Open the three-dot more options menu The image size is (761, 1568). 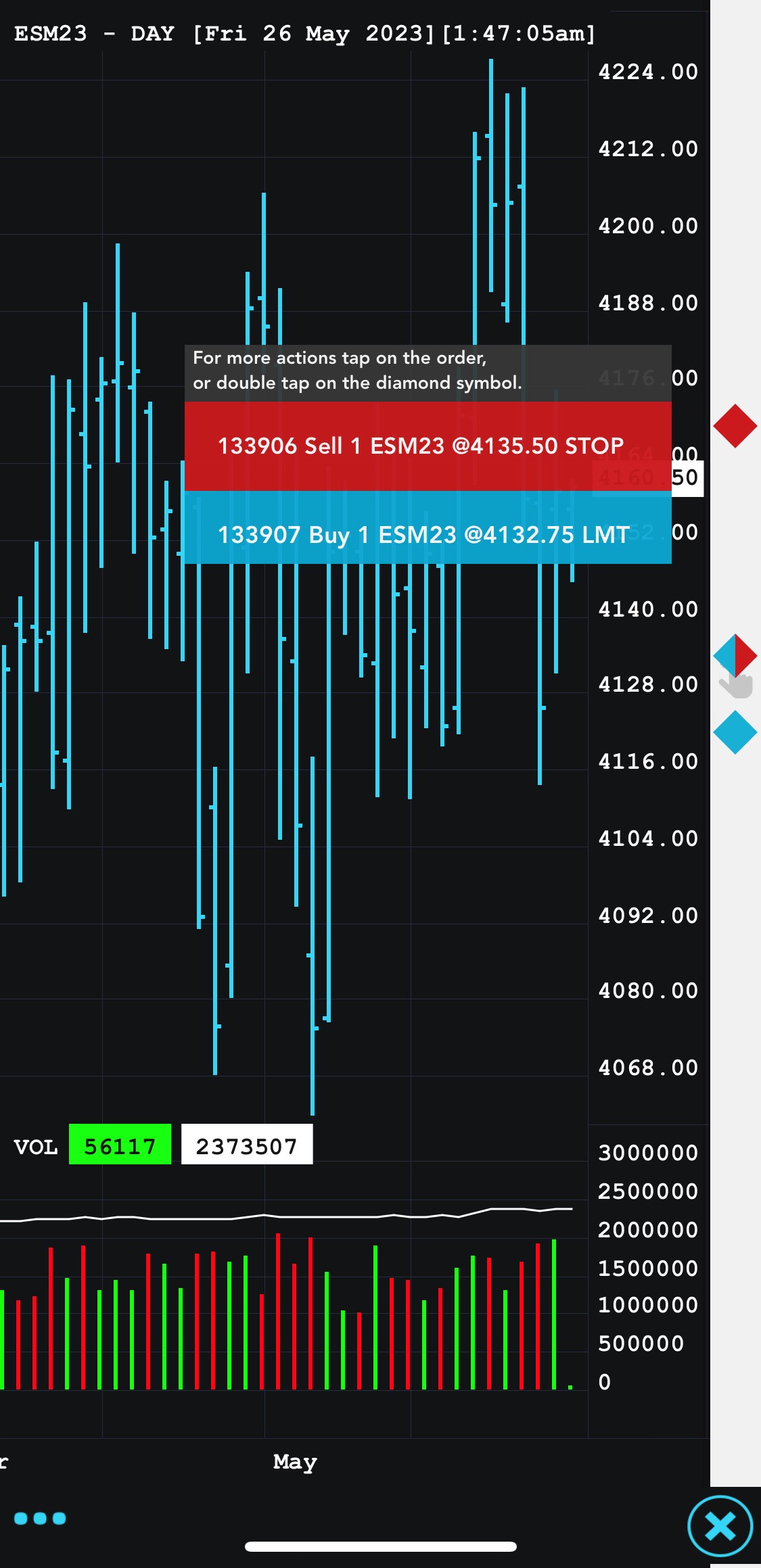click(x=40, y=1519)
